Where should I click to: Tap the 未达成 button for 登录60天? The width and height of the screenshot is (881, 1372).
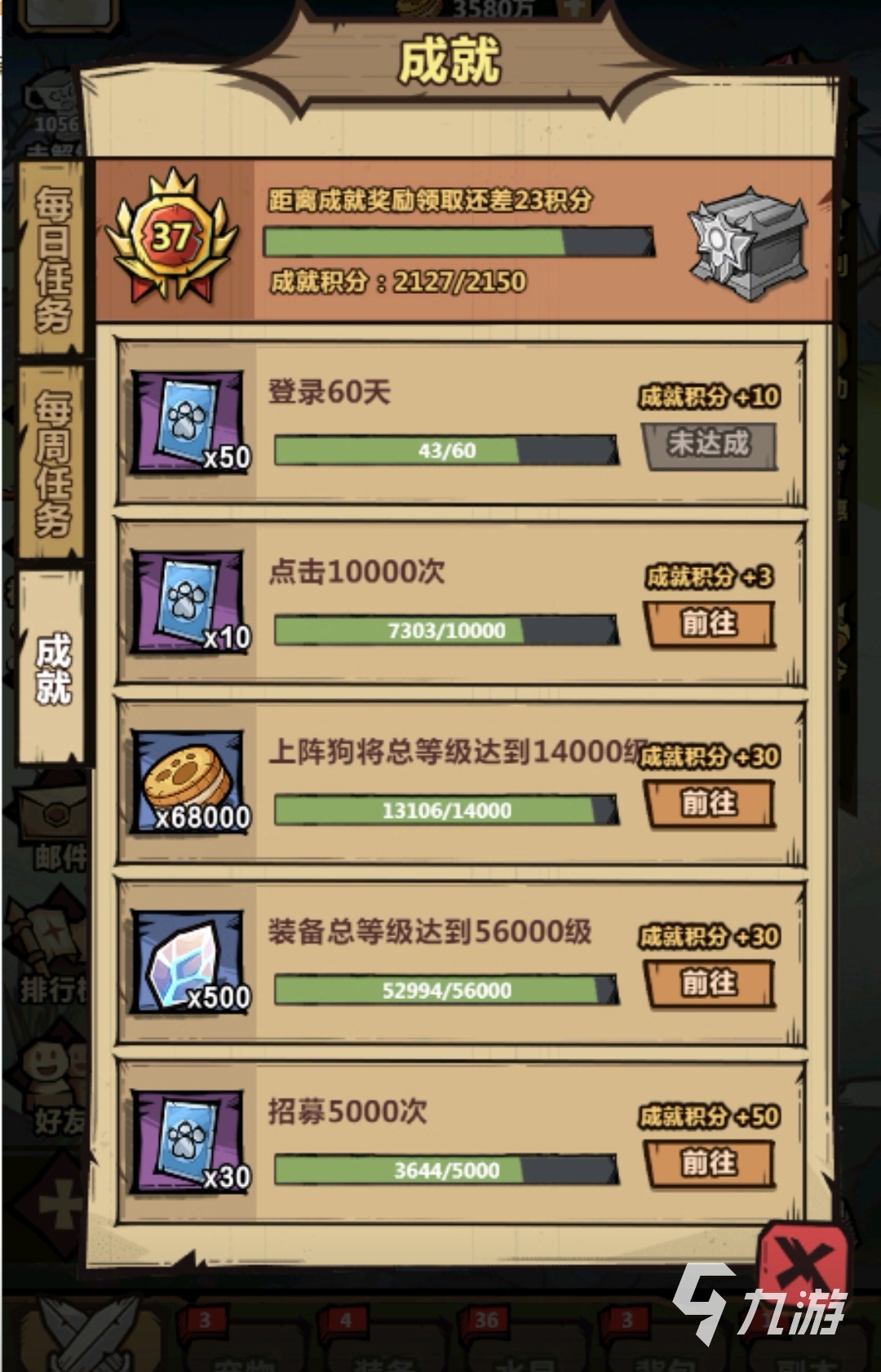click(709, 445)
